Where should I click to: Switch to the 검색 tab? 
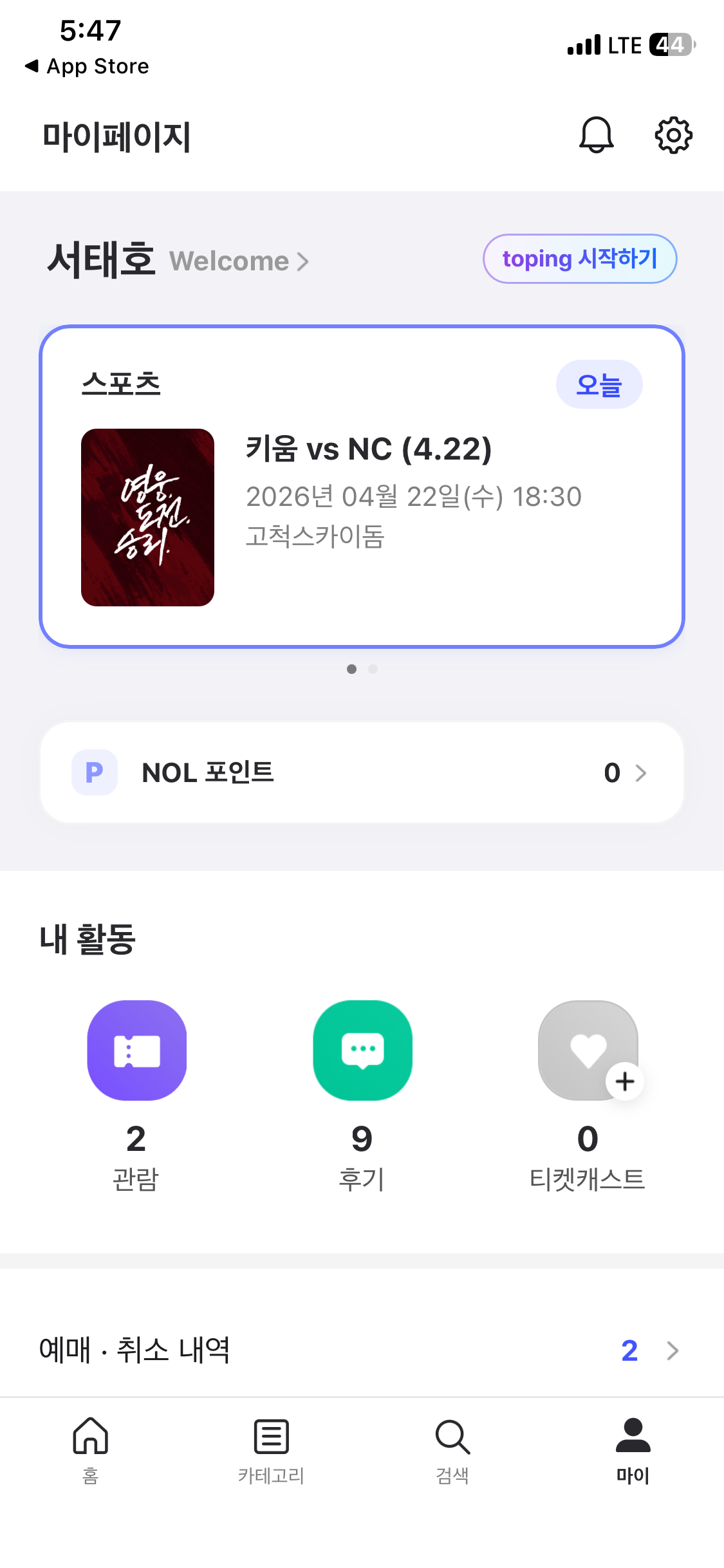[x=452, y=1451]
